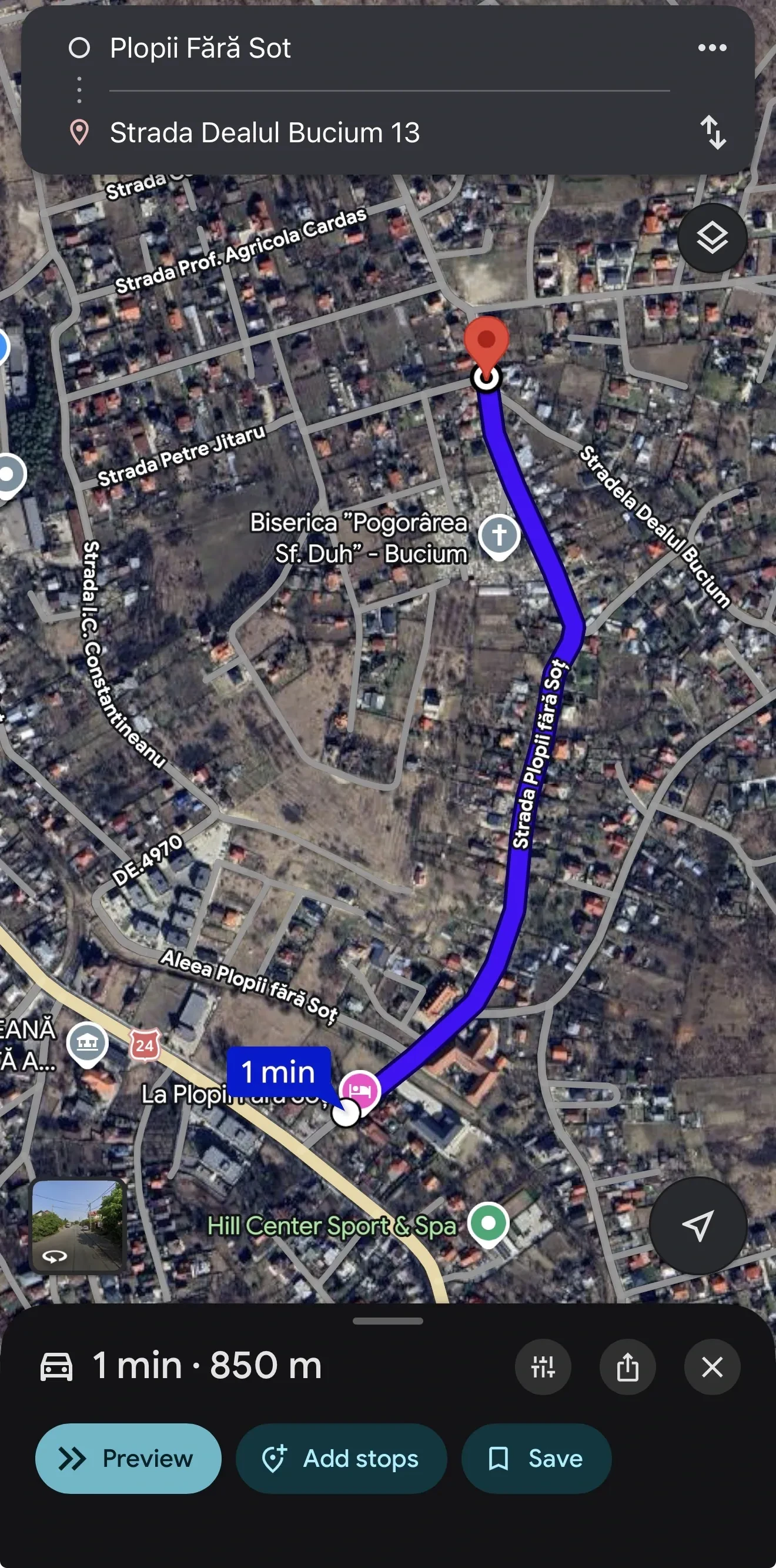
Task: Close the directions panel
Action: [x=712, y=1366]
